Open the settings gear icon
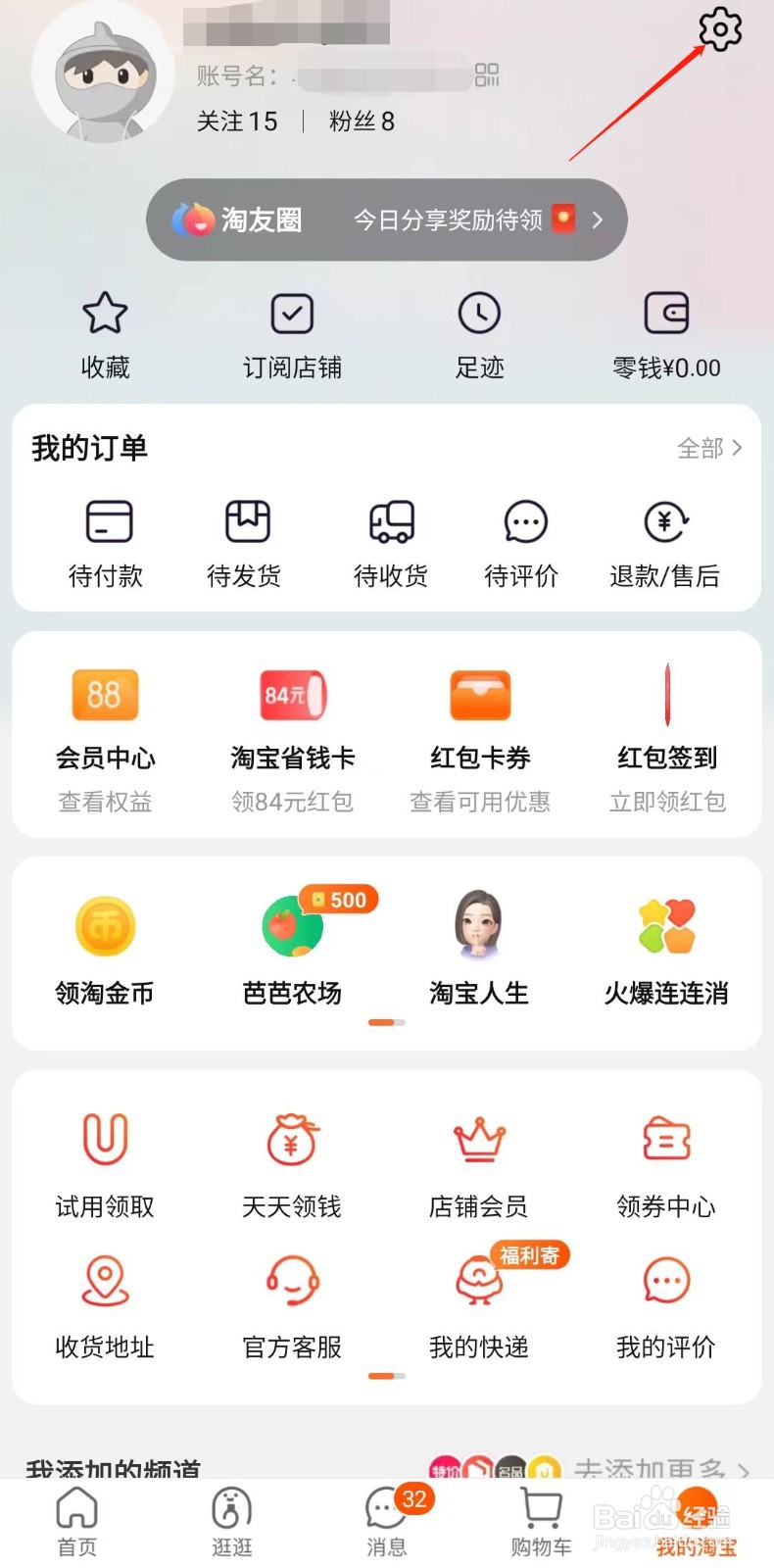 720,29
